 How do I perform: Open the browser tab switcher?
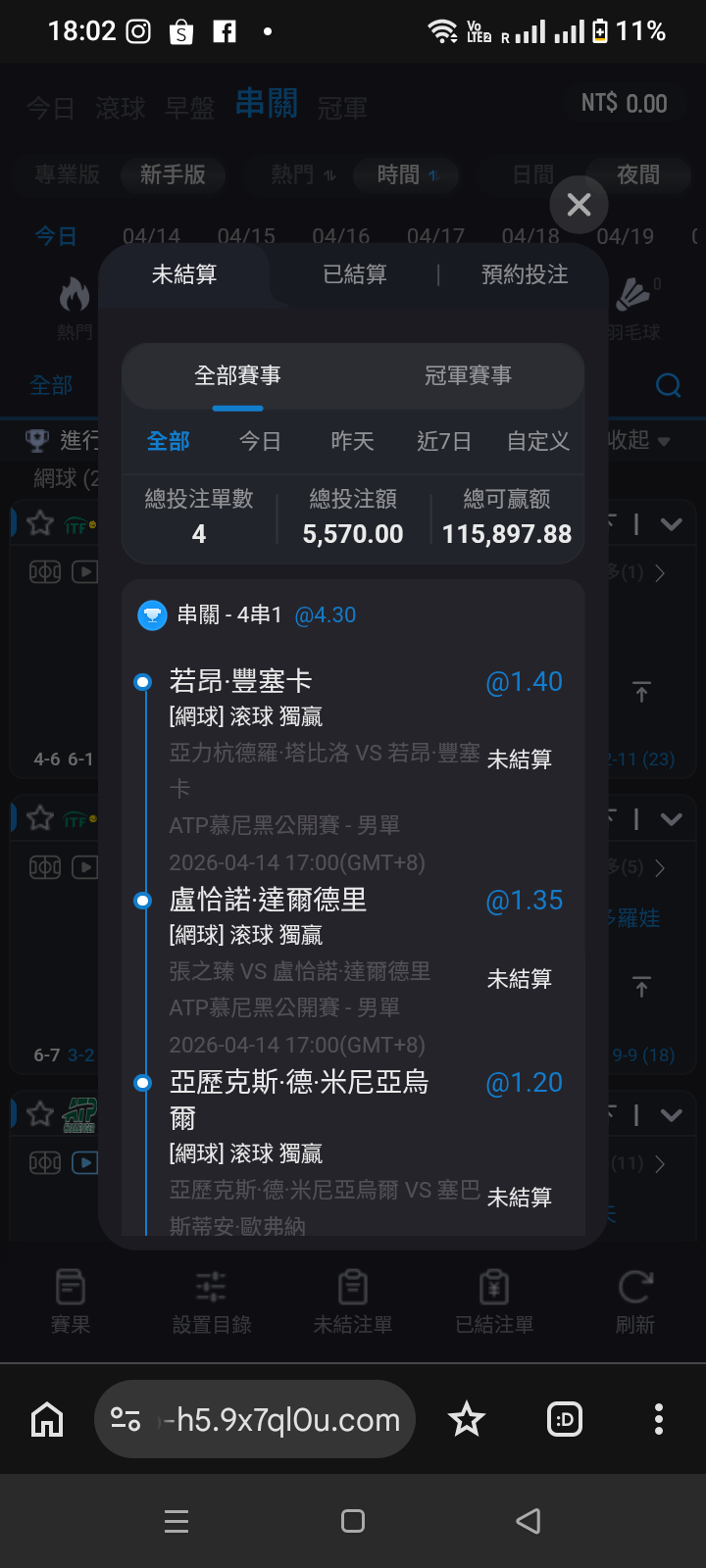[x=565, y=1419]
